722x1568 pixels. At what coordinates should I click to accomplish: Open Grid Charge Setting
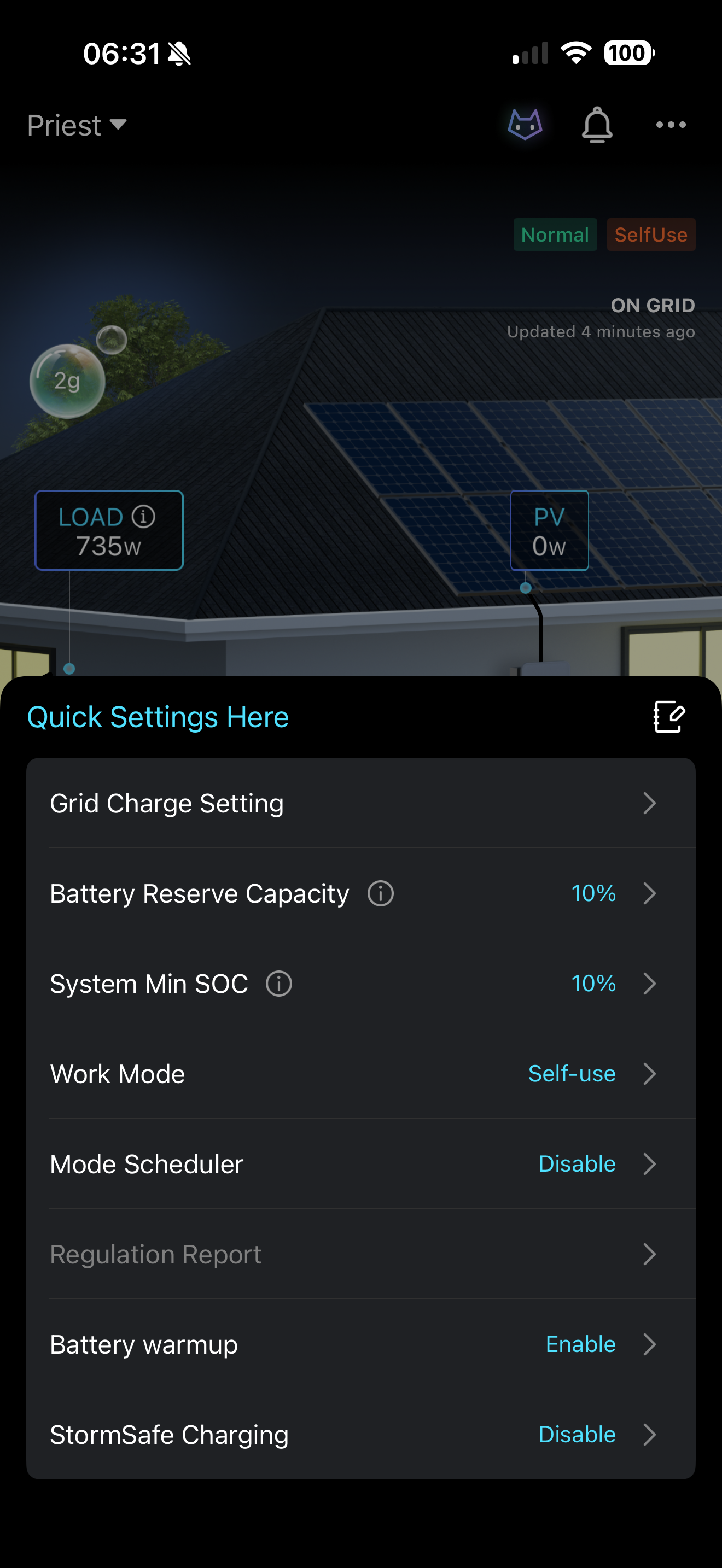point(360,804)
